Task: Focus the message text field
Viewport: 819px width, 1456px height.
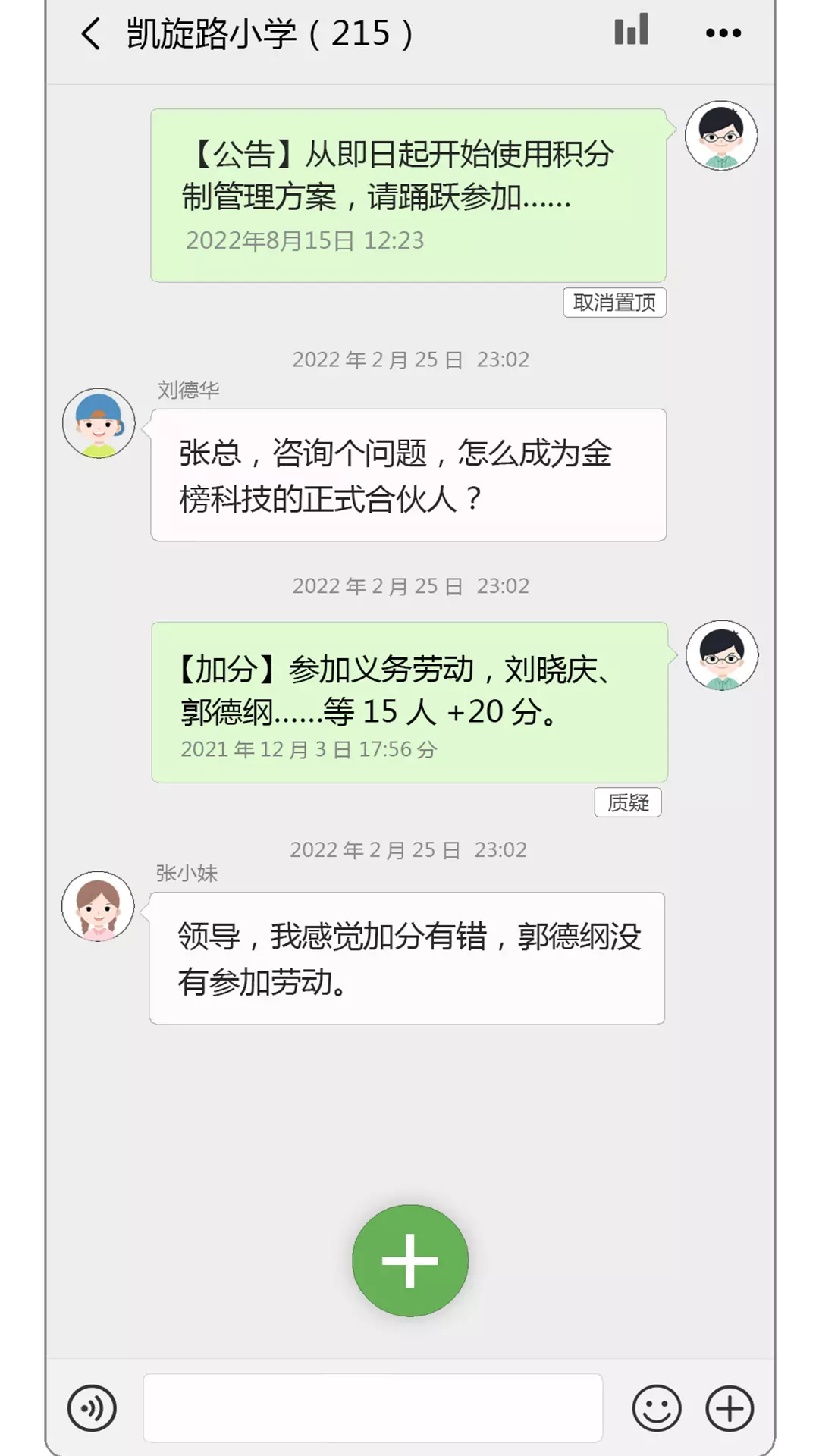Action: [x=373, y=1408]
